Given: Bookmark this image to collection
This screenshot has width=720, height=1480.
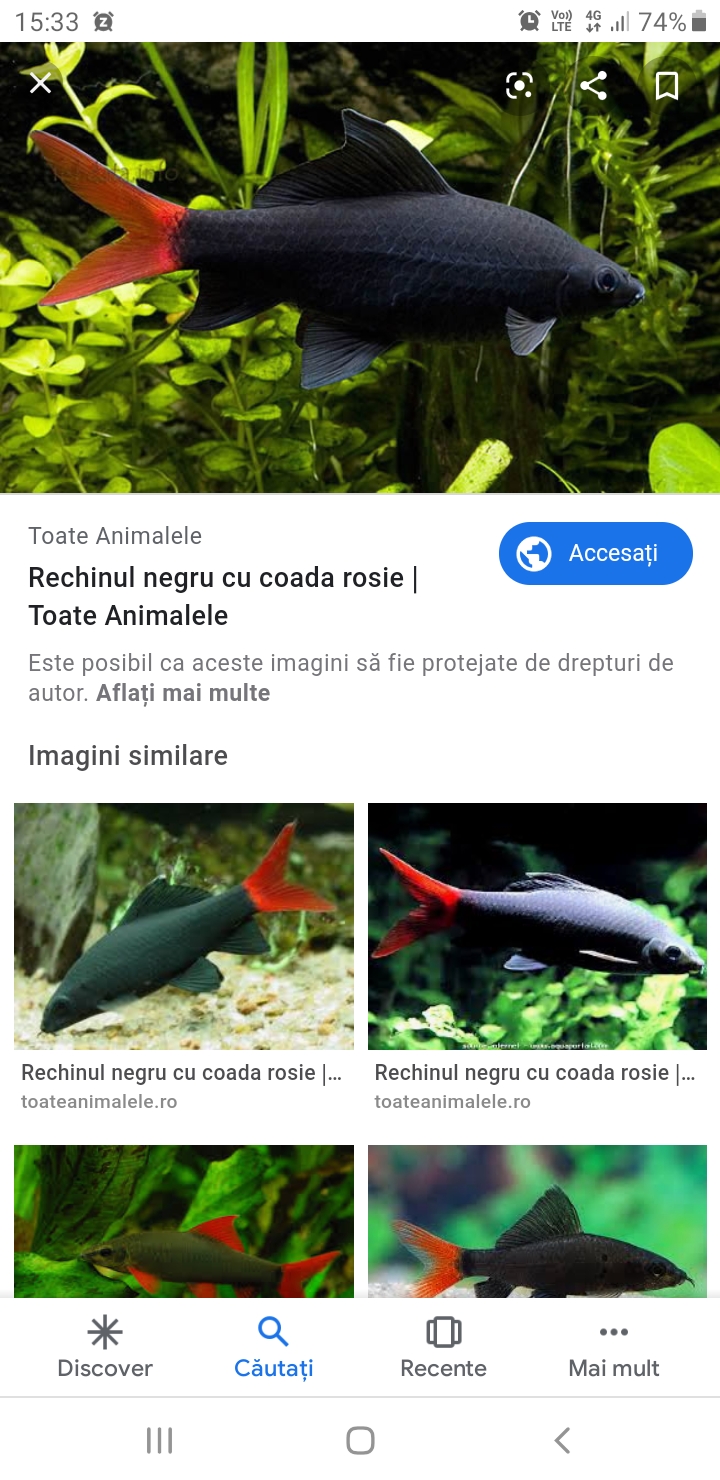Looking at the screenshot, I should click(667, 86).
